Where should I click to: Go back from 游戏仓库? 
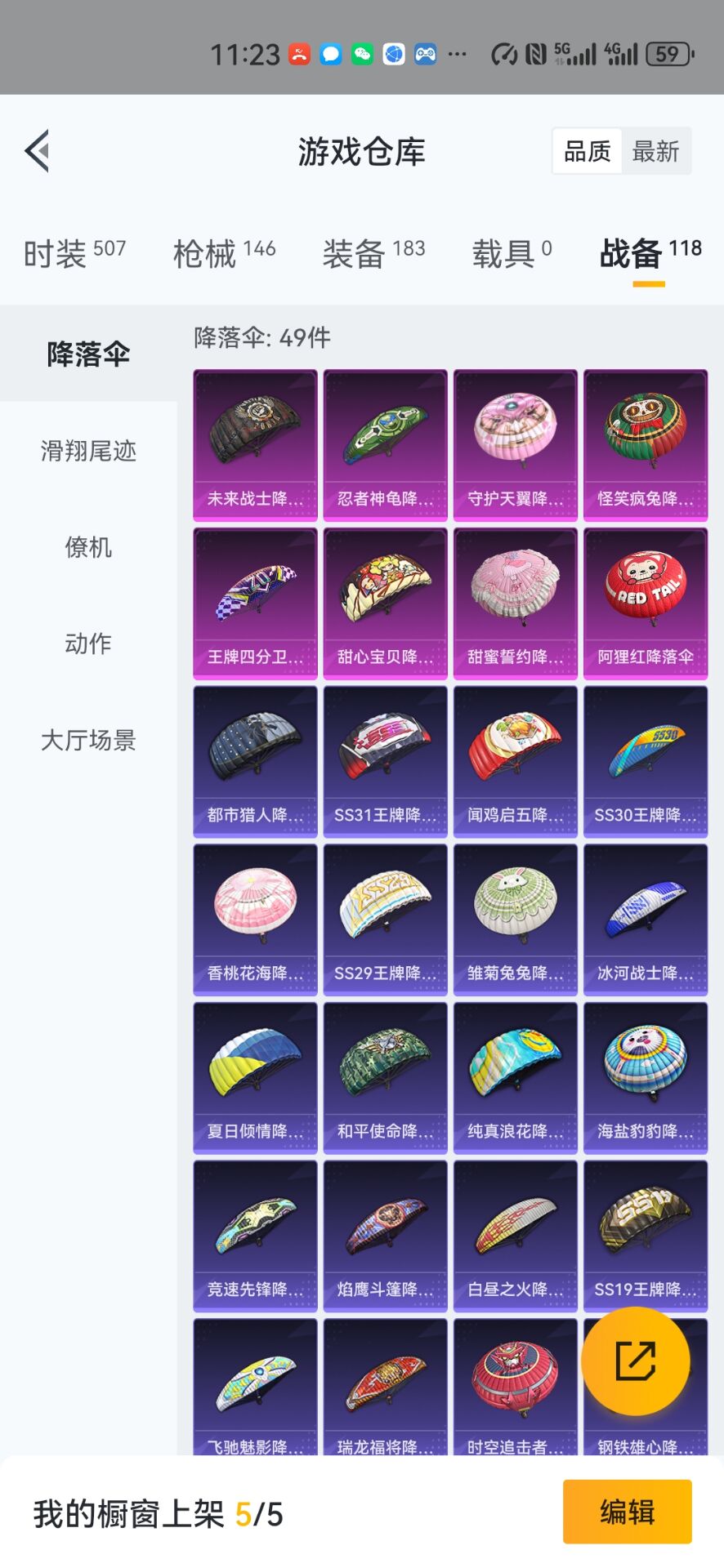[x=38, y=151]
